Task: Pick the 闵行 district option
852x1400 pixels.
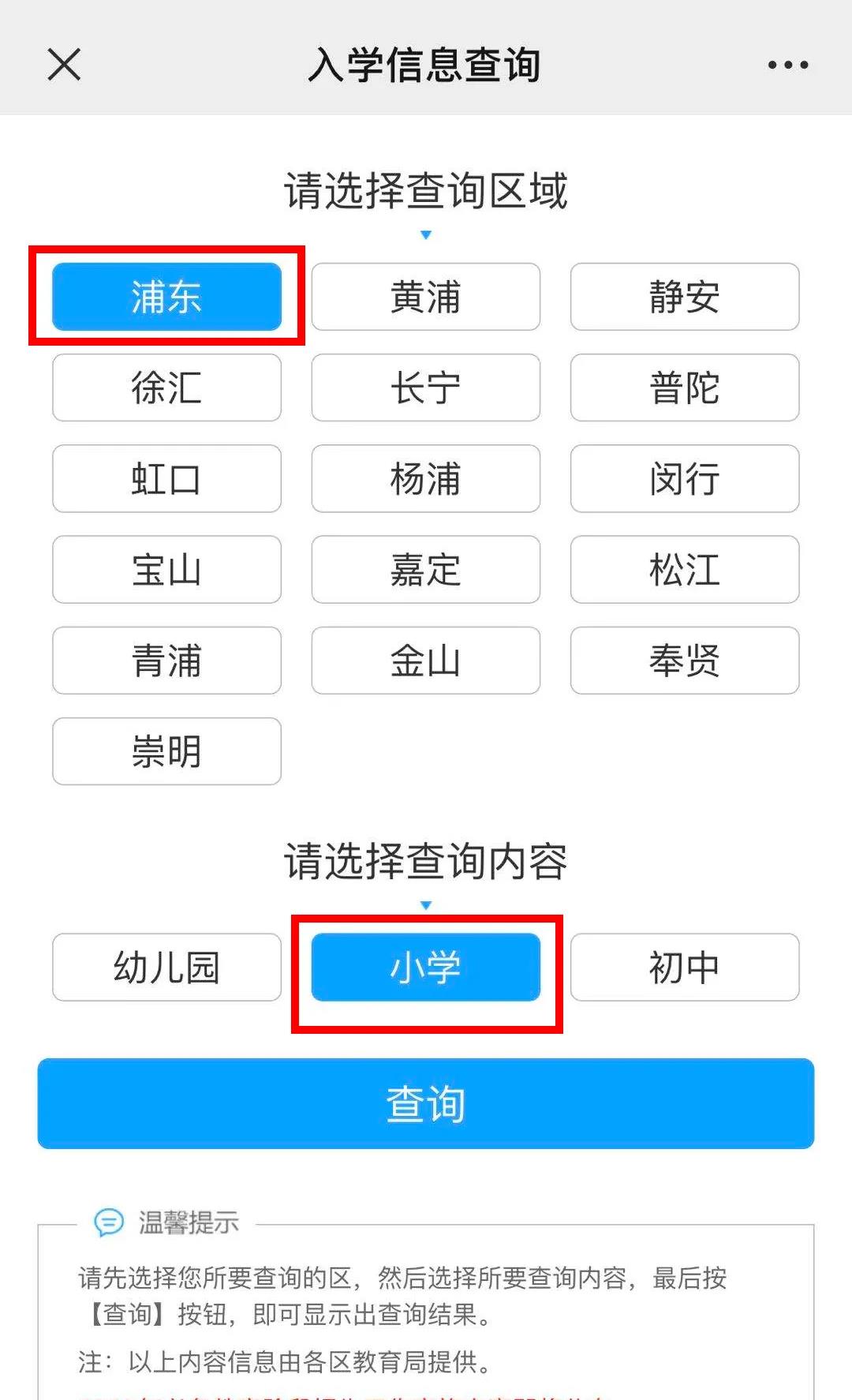Action: pyautogui.click(x=684, y=478)
